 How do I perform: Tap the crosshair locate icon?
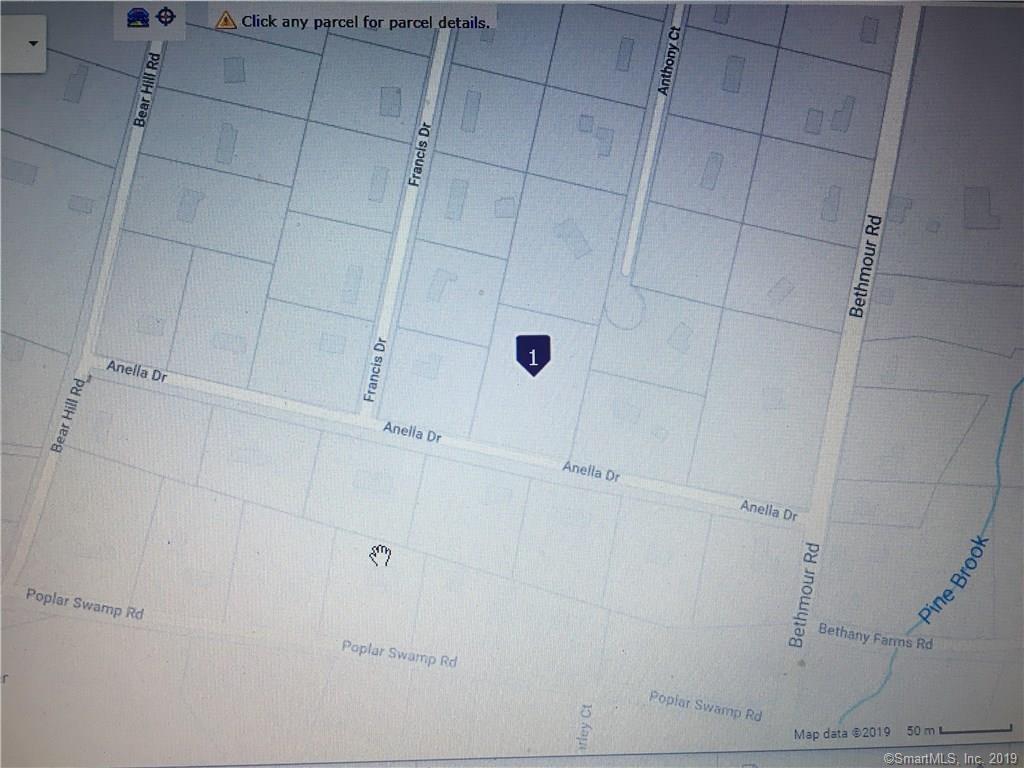(166, 17)
